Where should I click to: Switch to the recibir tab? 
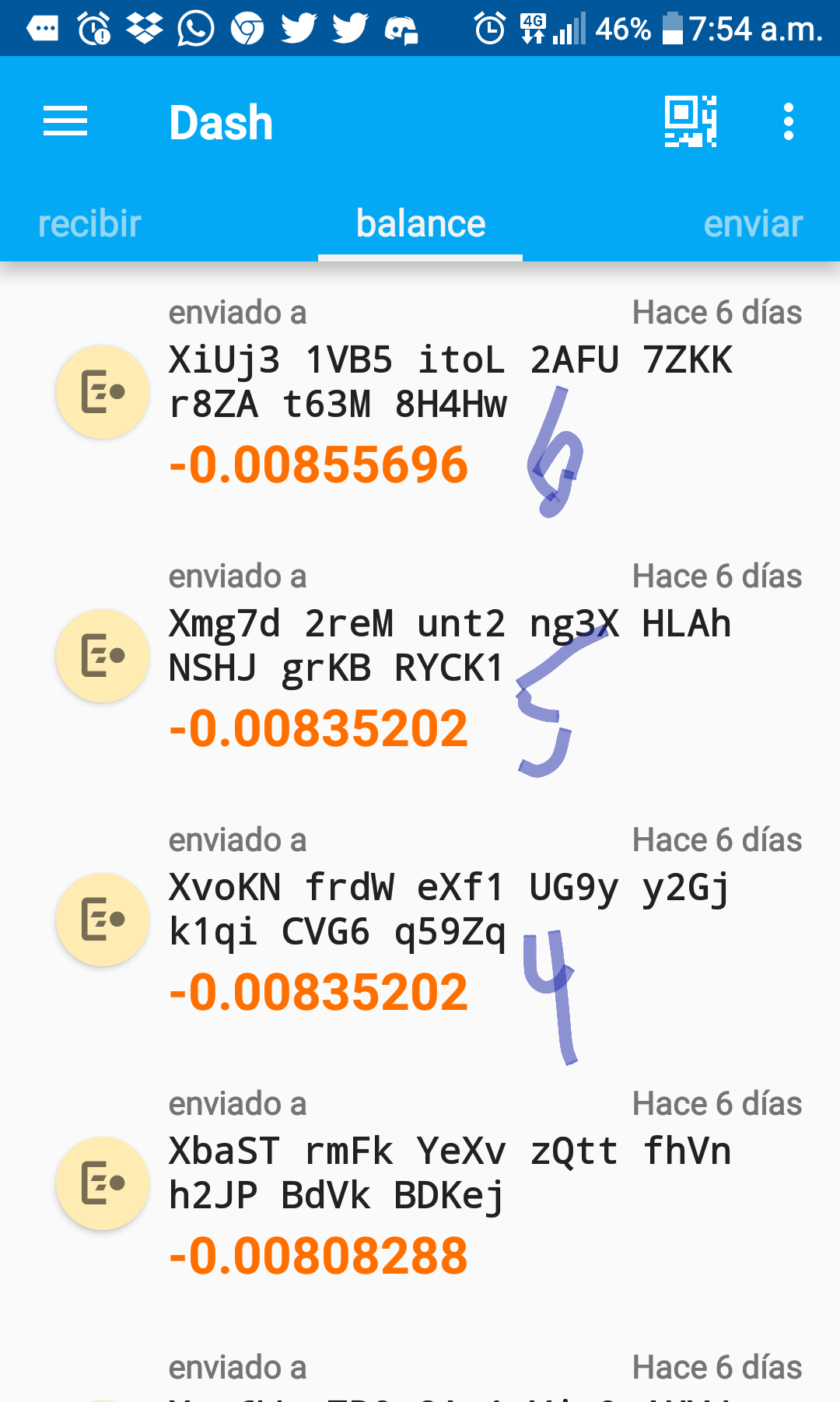click(x=89, y=224)
